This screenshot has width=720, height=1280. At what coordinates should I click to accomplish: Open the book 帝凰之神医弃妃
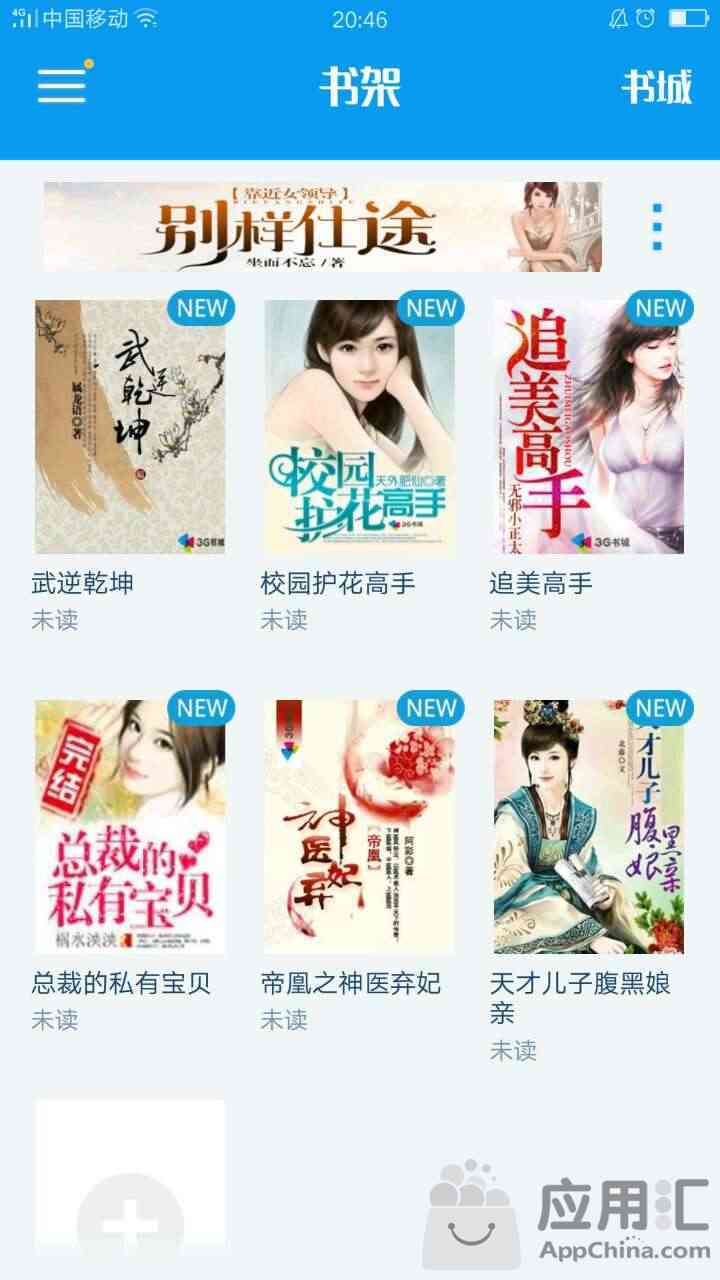(x=359, y=827)
